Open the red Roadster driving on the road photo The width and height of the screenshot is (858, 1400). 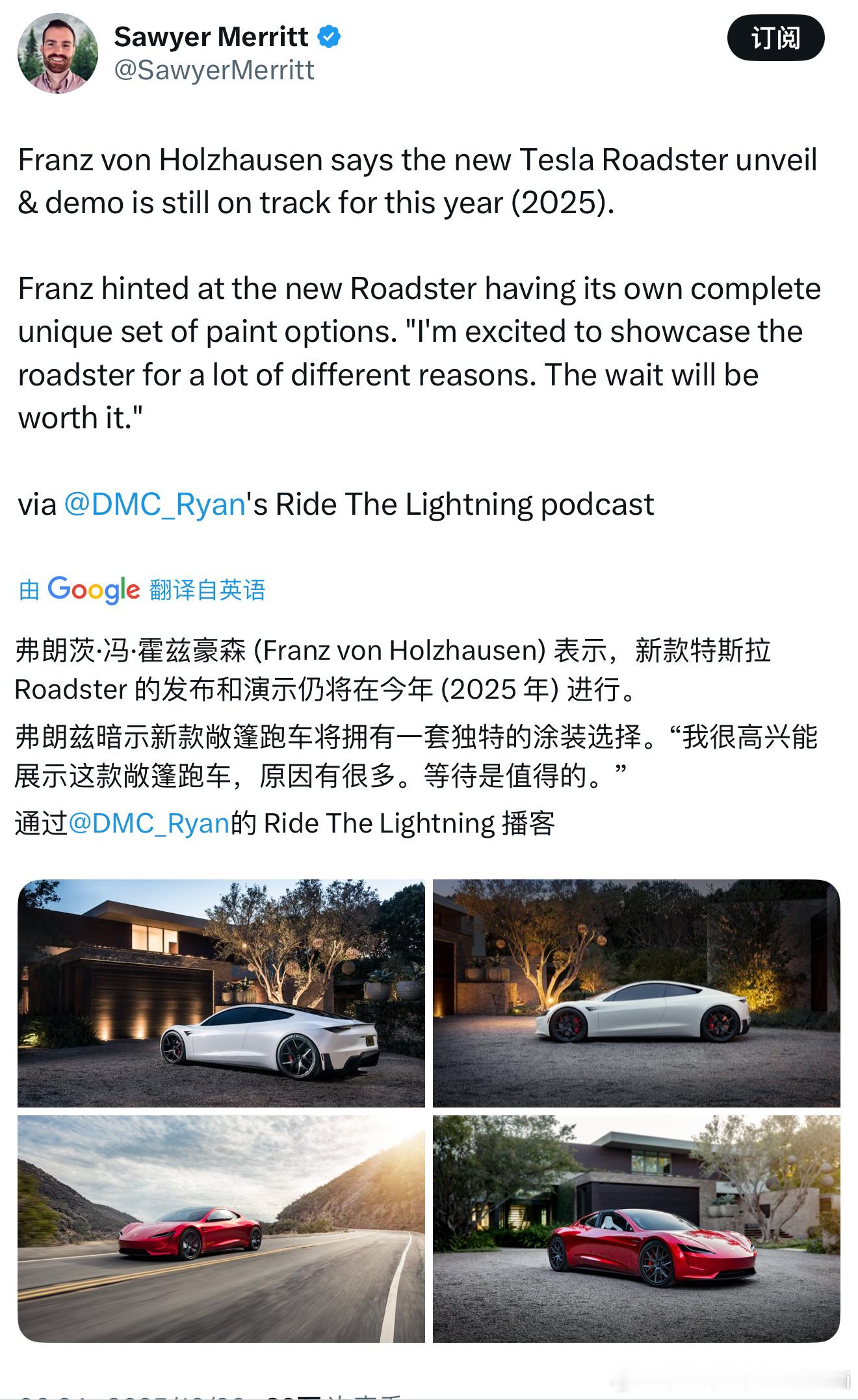pyautogui.click(x=221, y=1228)
